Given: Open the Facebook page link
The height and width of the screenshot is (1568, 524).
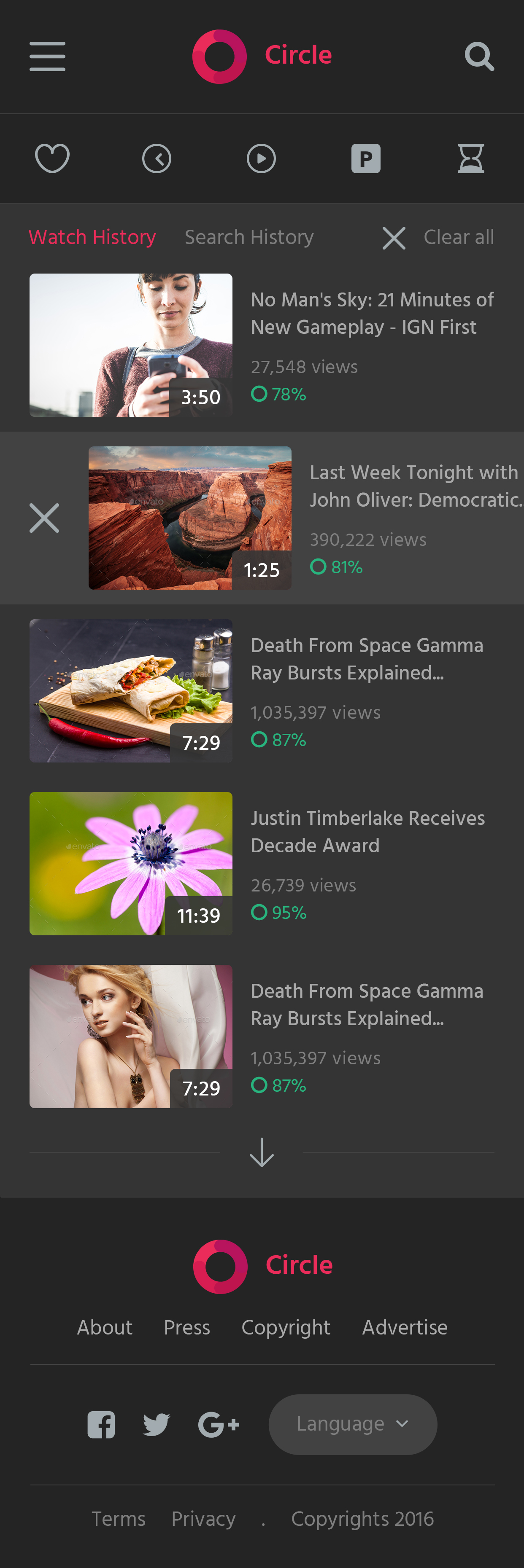Looking at the screenshot, I should 101,1424.
